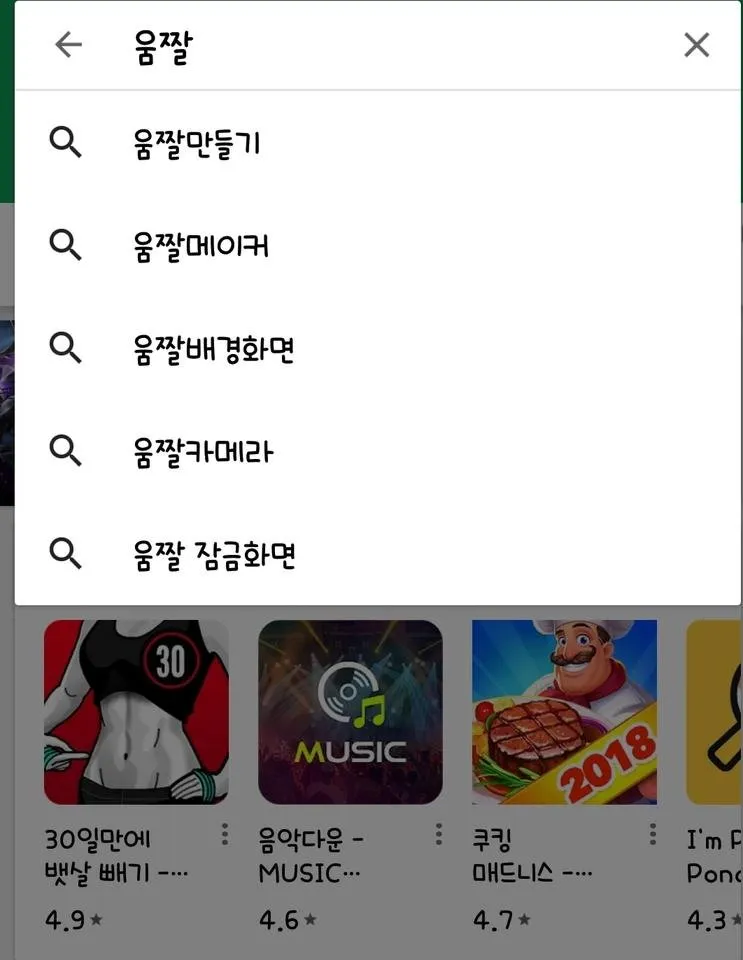Image resolution: width=743 pixels, height=960 pixels.
Task: Go back from the search screen
Action: 68,45
